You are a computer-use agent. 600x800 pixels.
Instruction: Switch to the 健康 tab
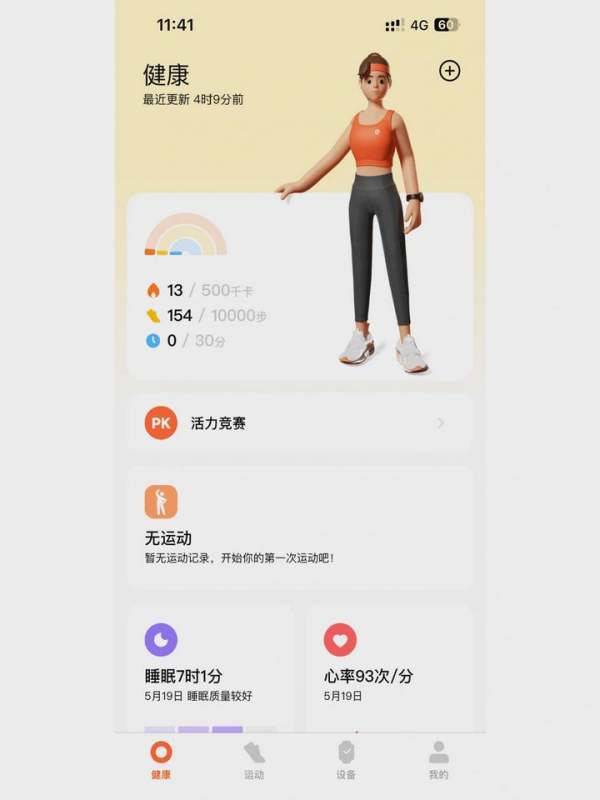pos(161,760)
